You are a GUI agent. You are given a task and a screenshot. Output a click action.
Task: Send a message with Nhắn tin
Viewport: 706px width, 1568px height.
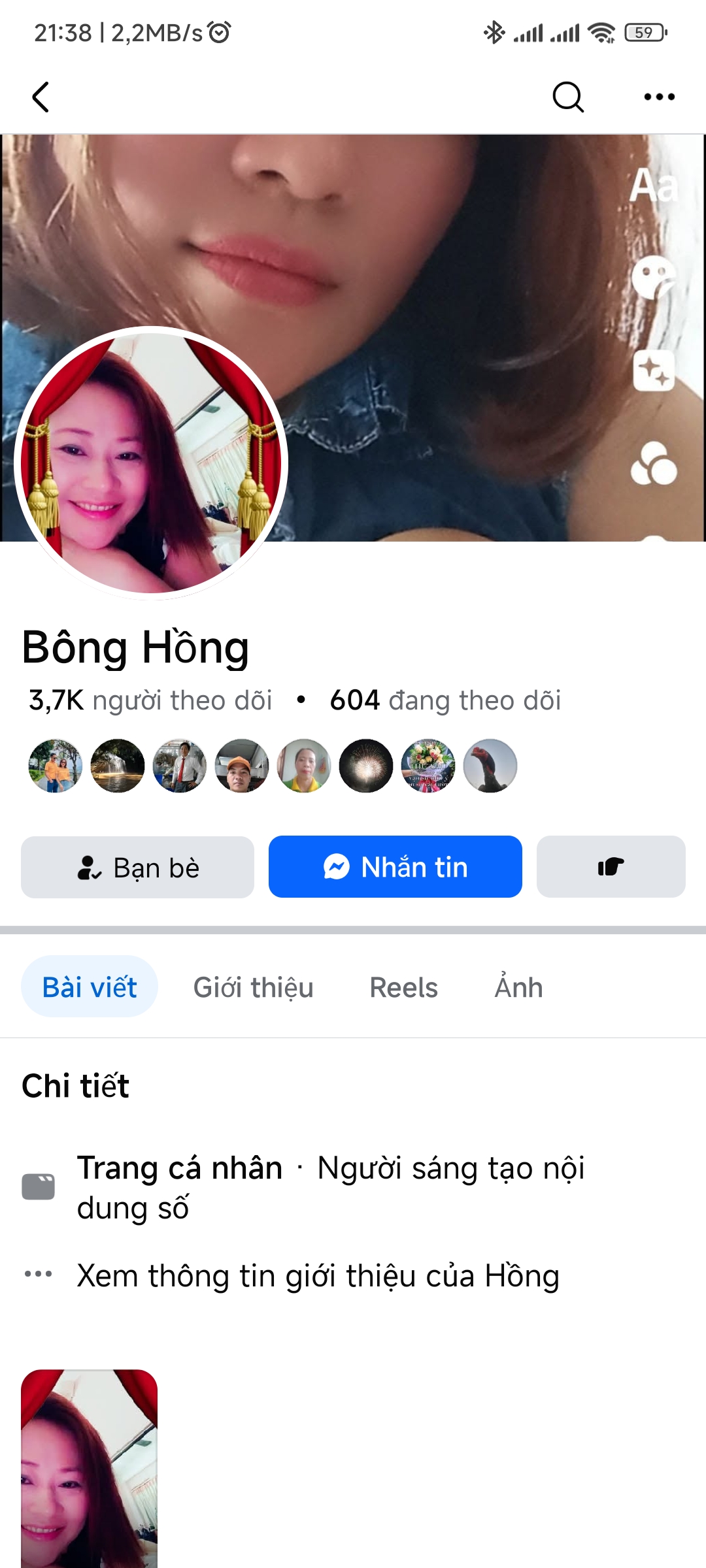coord(395,867)
